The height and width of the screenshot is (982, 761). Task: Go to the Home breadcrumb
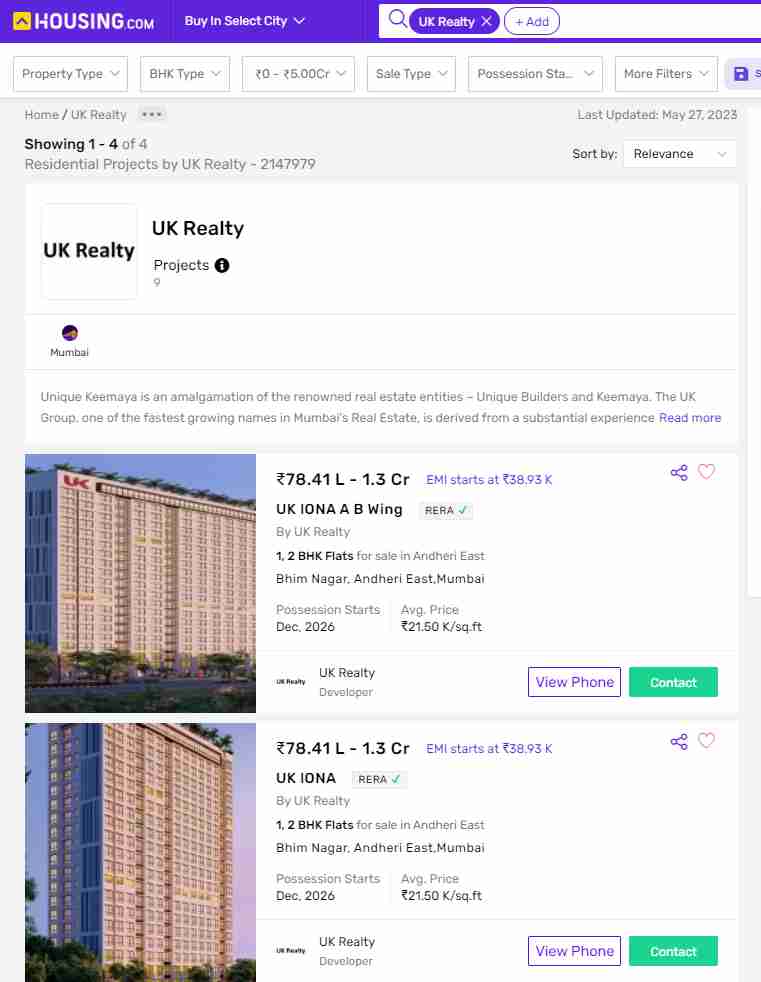click(x=41, y=115)
